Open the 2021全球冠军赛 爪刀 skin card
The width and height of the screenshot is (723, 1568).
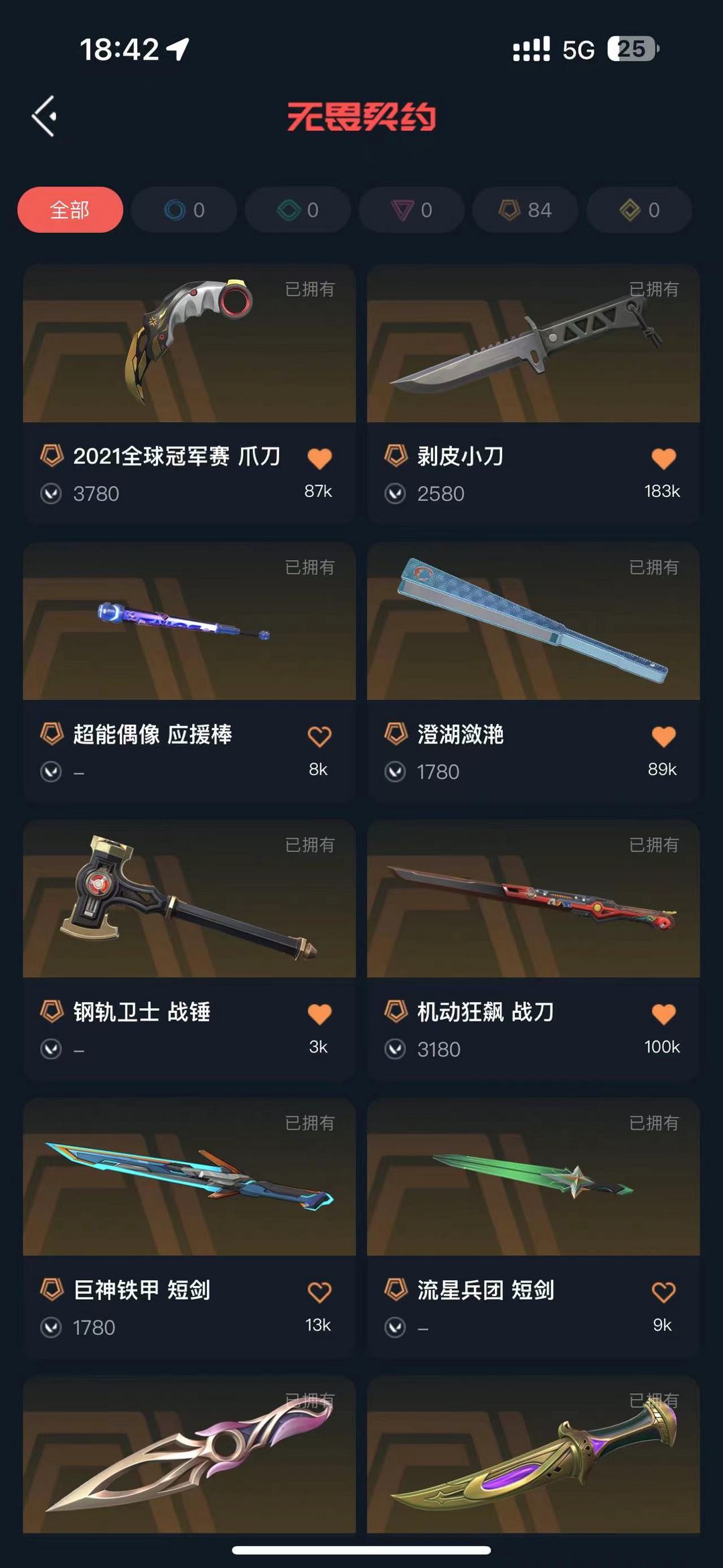(189, 394)
